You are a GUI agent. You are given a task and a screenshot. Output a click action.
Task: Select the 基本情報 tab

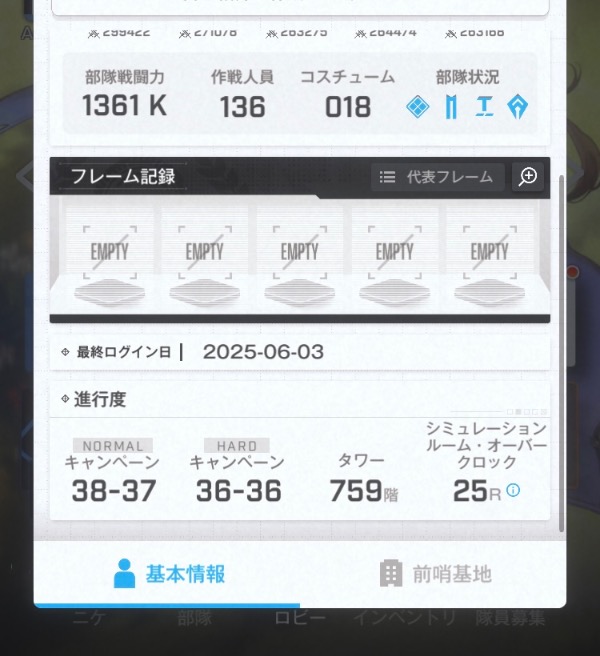click(x=168, y=574)
